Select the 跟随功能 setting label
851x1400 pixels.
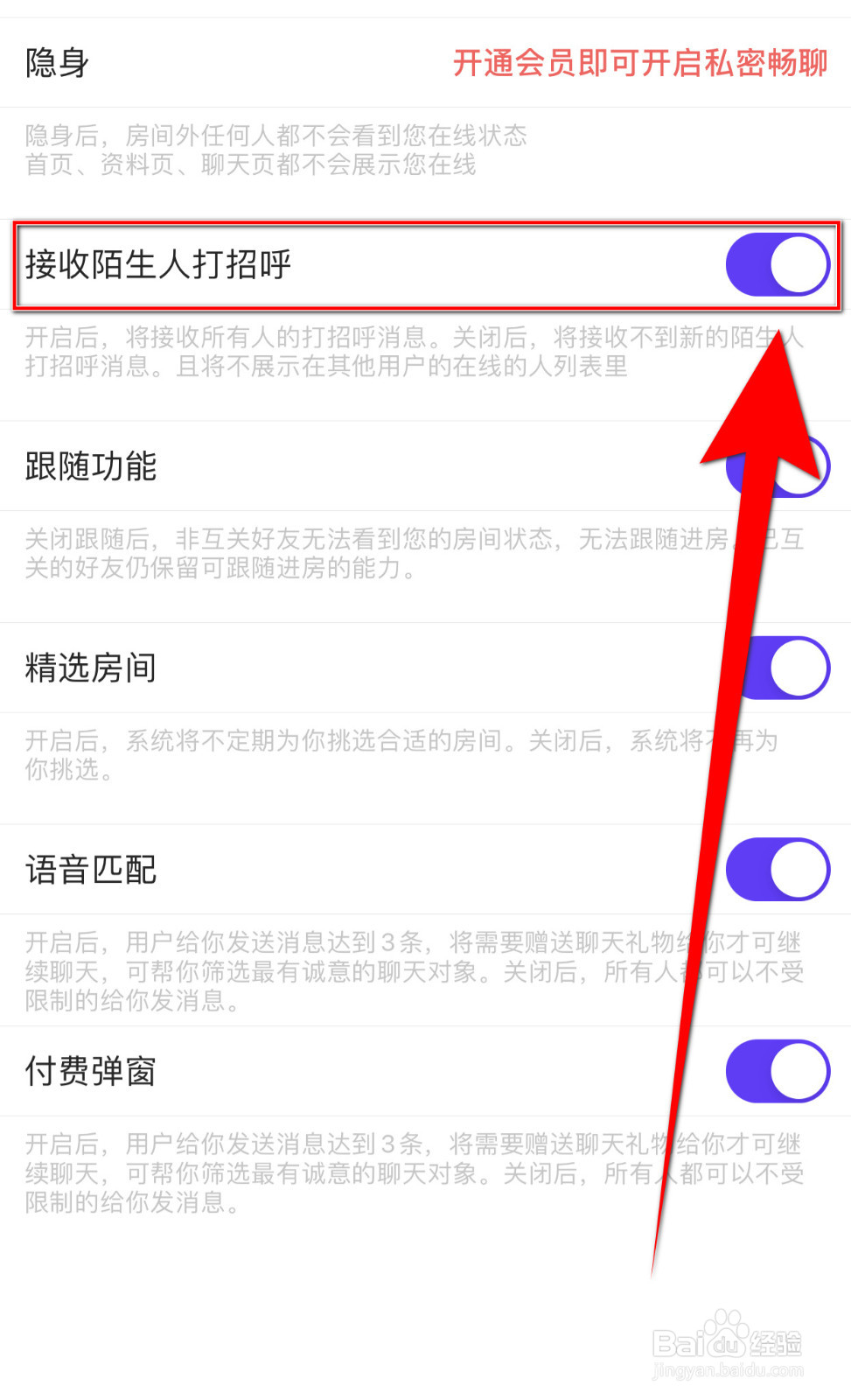pos(91,466)
